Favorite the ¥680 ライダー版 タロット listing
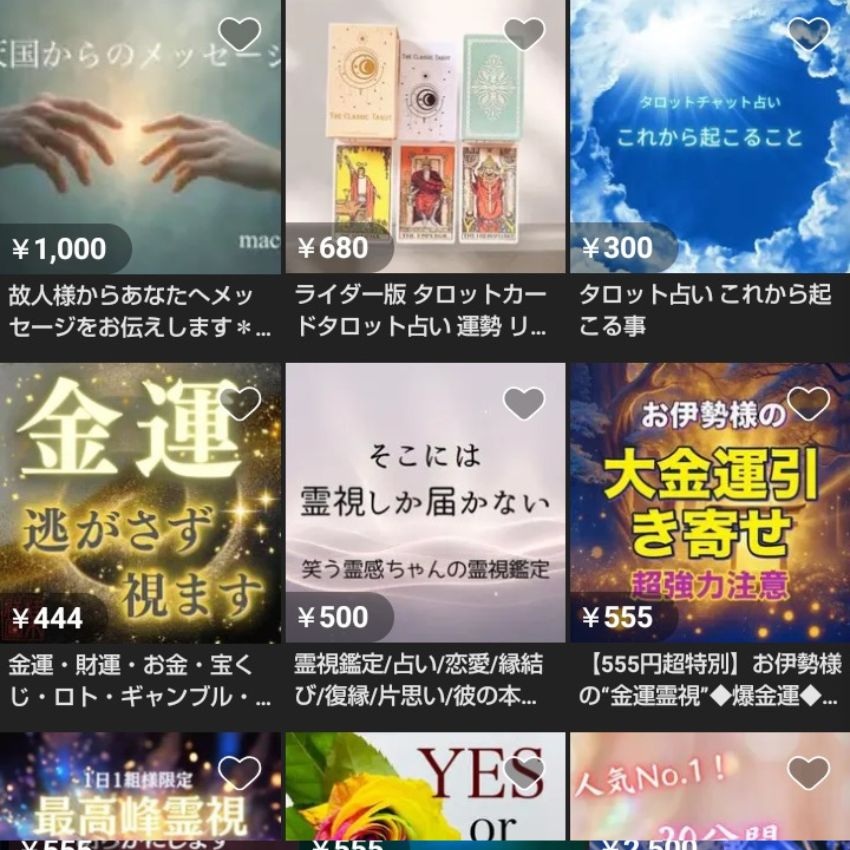Screen dimensions: 850x850 coord(523,35)
